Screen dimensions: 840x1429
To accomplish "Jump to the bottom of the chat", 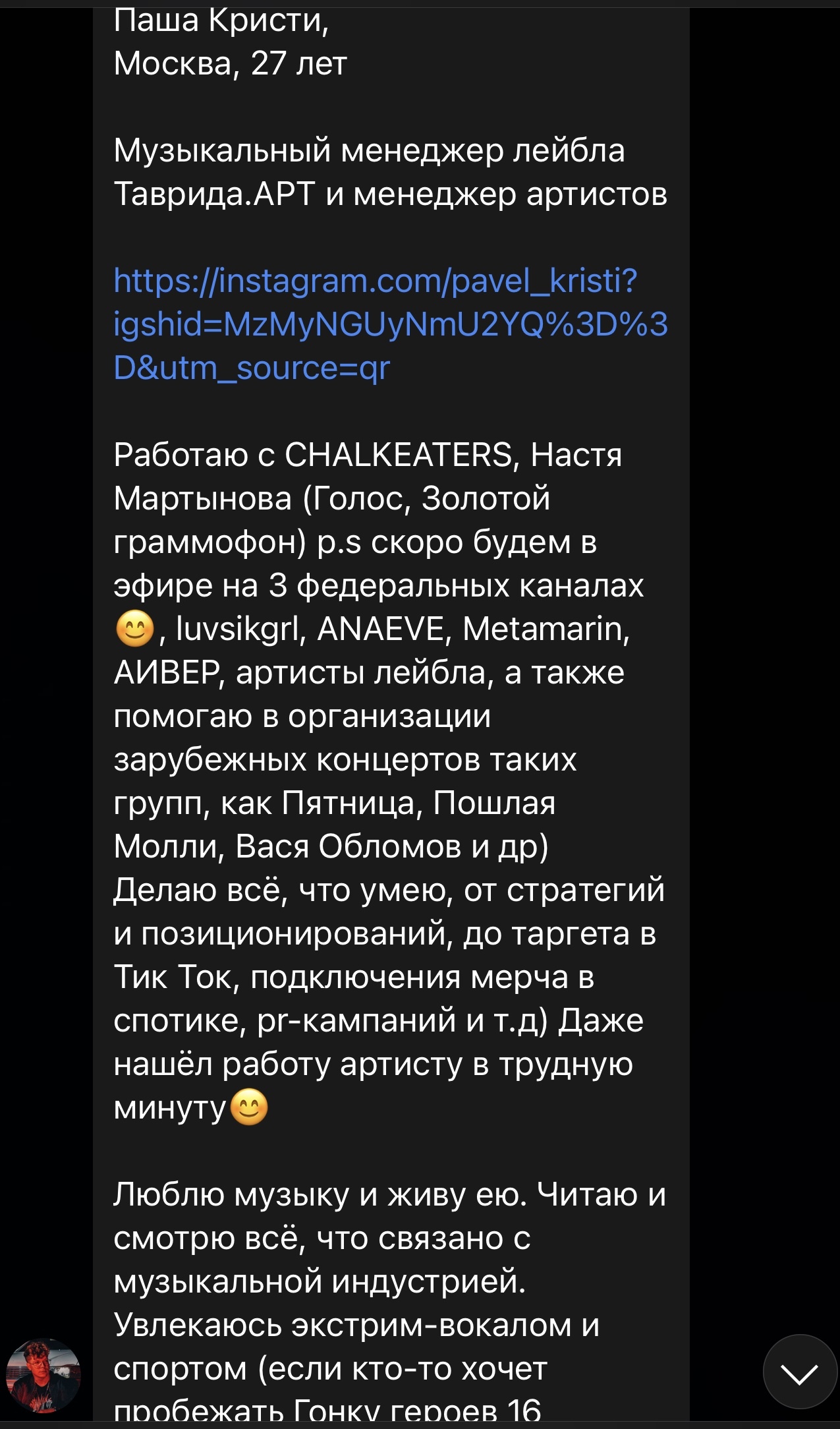I will (799, 1372).
